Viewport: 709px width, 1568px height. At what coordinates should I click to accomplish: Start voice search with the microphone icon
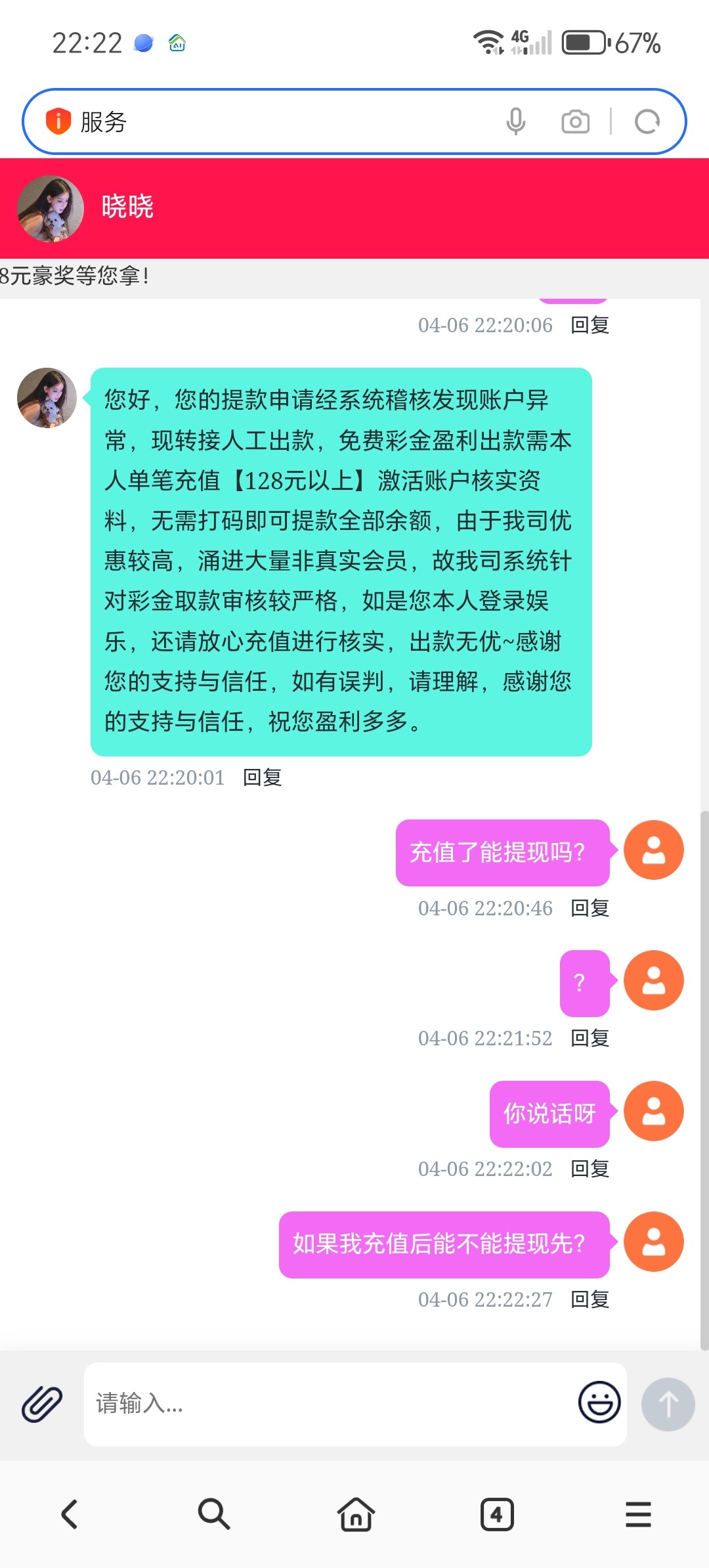coord(516,121)
